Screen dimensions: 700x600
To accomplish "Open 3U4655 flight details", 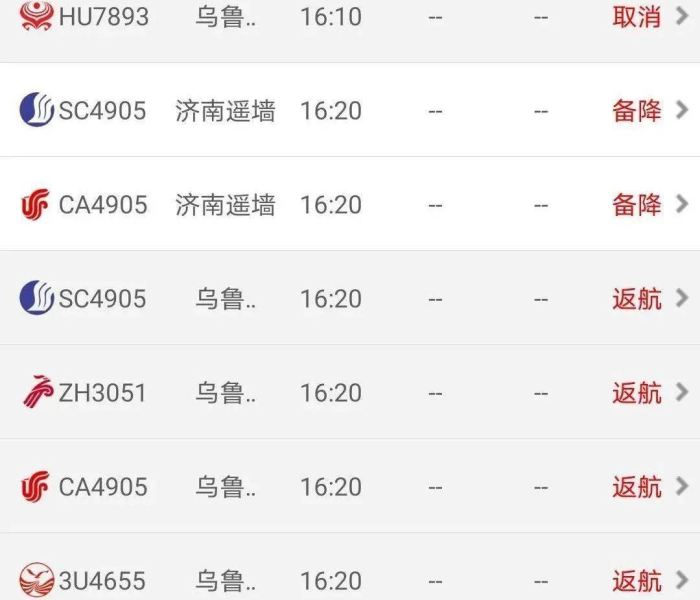I will (x=350, y=578).
